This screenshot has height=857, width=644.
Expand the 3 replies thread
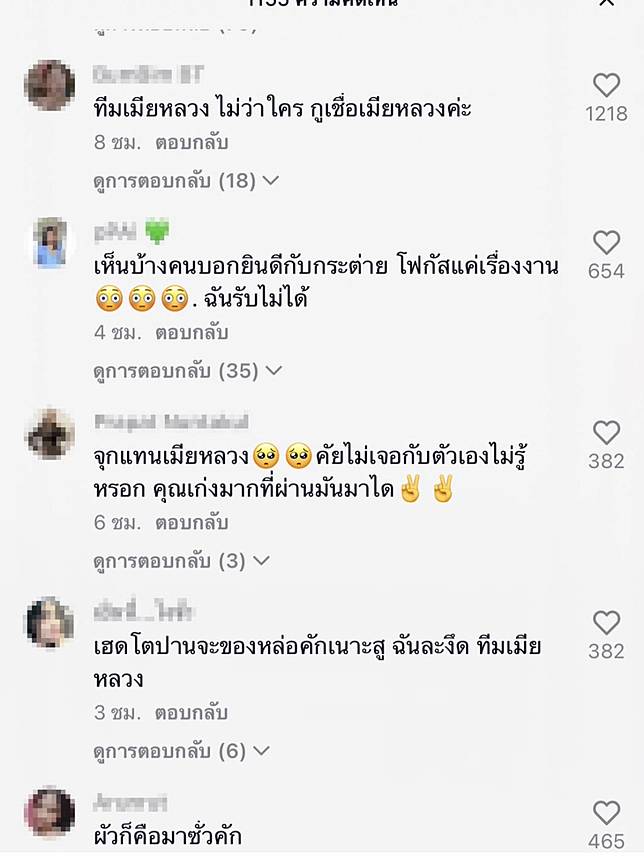182,561
